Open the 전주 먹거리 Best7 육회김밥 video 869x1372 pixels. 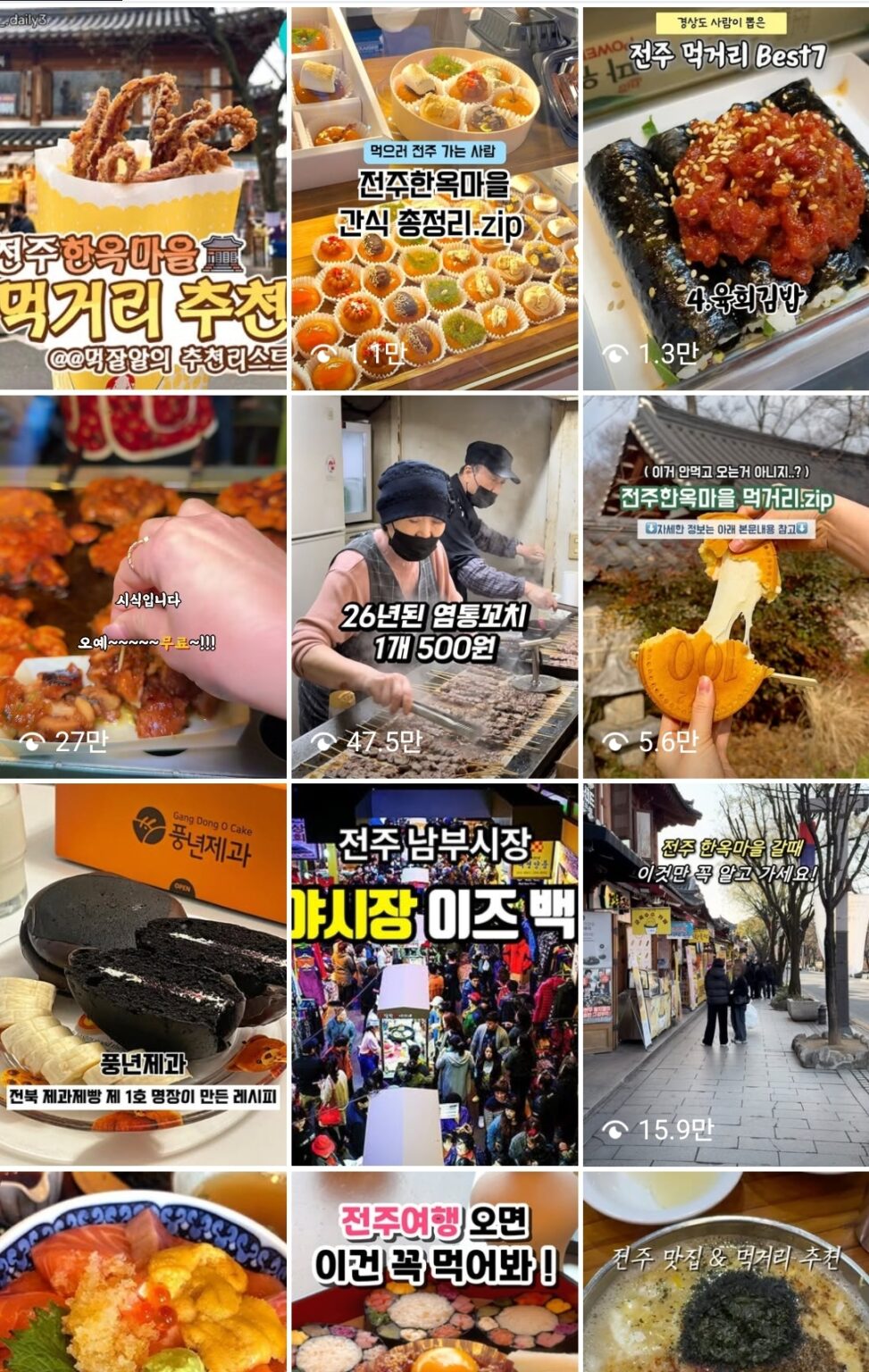click(725, 198)
